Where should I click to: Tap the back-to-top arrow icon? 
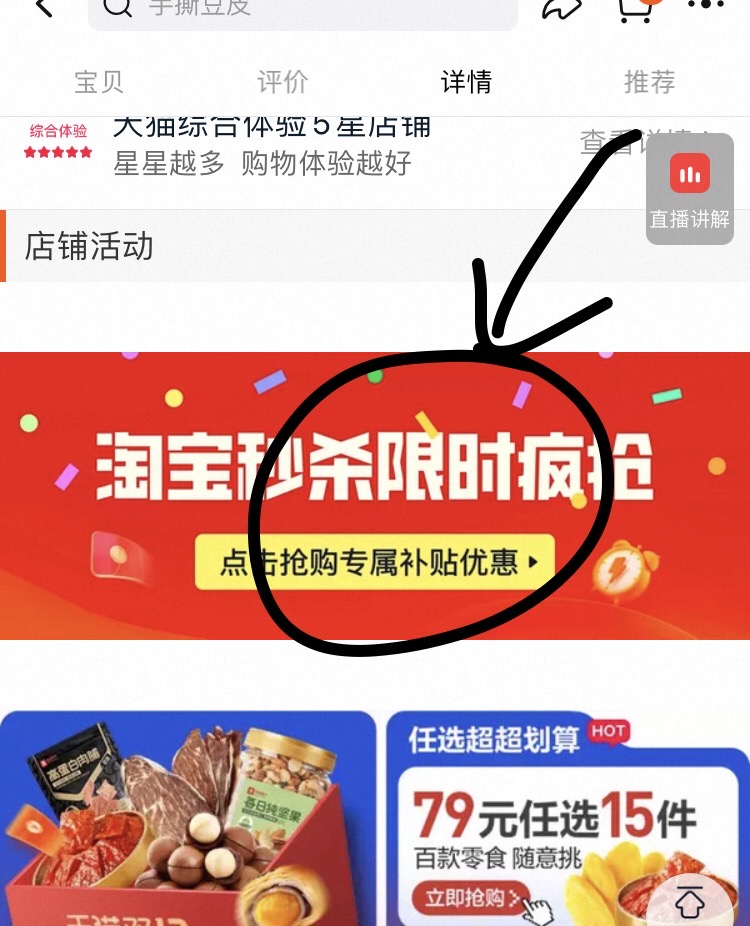click(x=689, y=901)
